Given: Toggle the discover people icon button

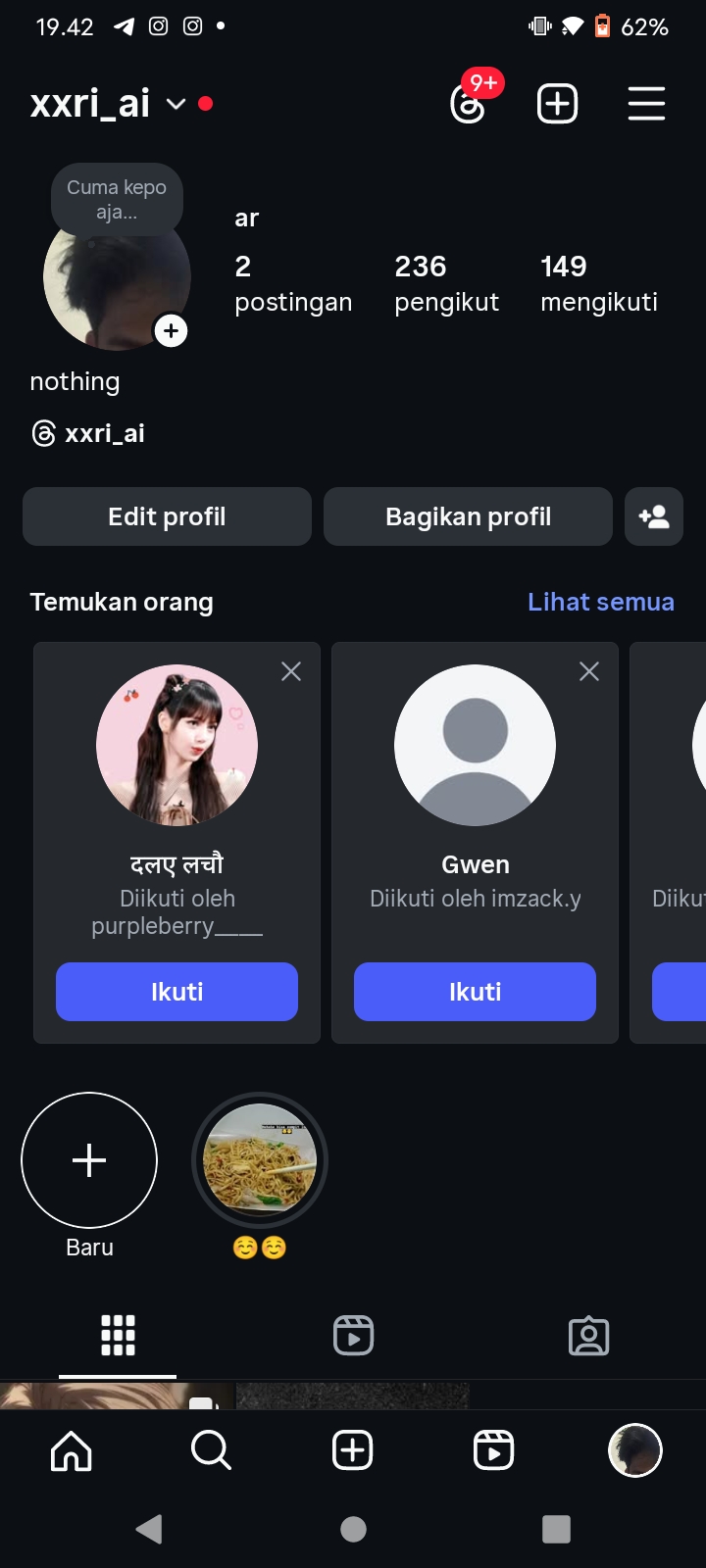Looking at the screenshot, I should tap(653, 516).
